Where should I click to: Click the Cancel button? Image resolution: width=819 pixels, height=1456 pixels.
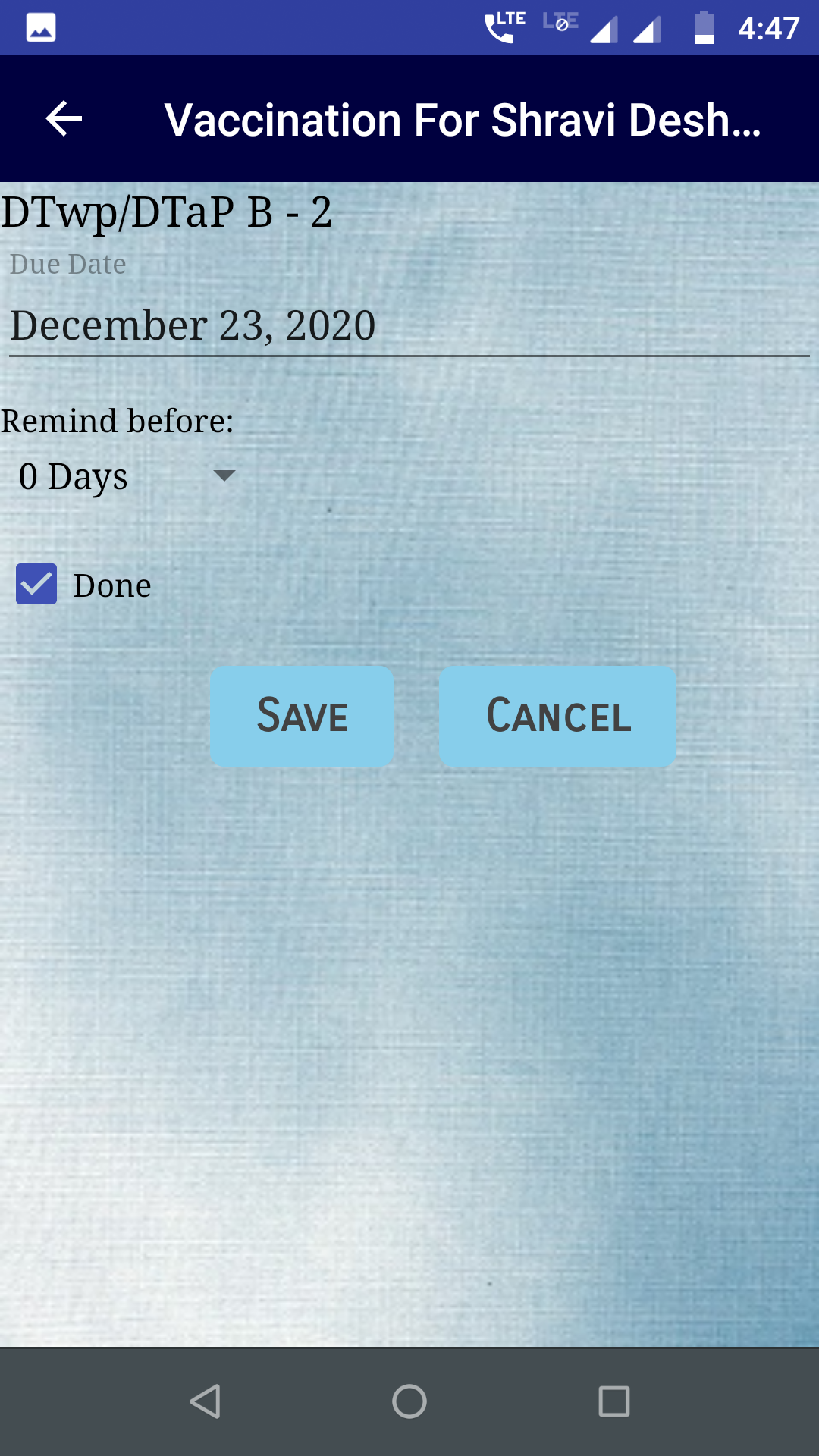pos(557,716)
